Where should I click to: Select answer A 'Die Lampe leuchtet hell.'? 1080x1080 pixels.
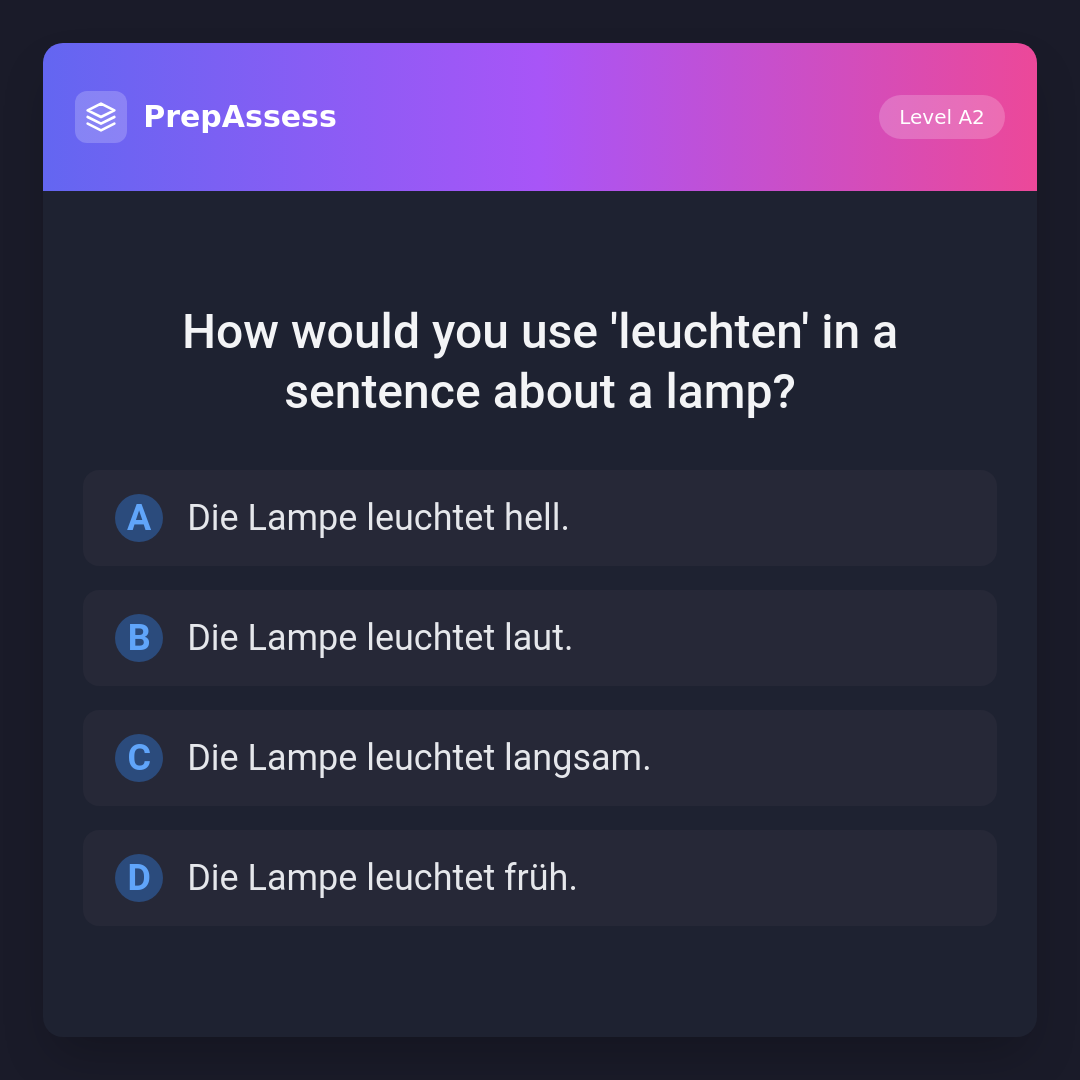point(540,518)
